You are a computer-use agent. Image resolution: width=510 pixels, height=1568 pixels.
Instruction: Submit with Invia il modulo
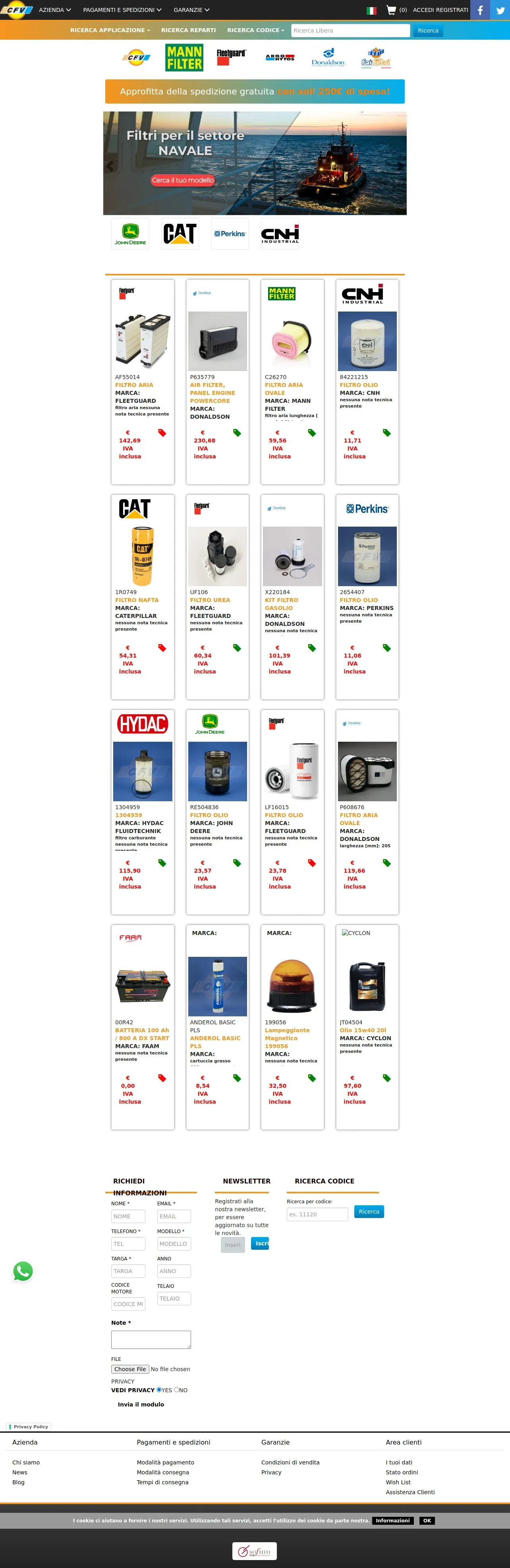tap(141, 1404)
